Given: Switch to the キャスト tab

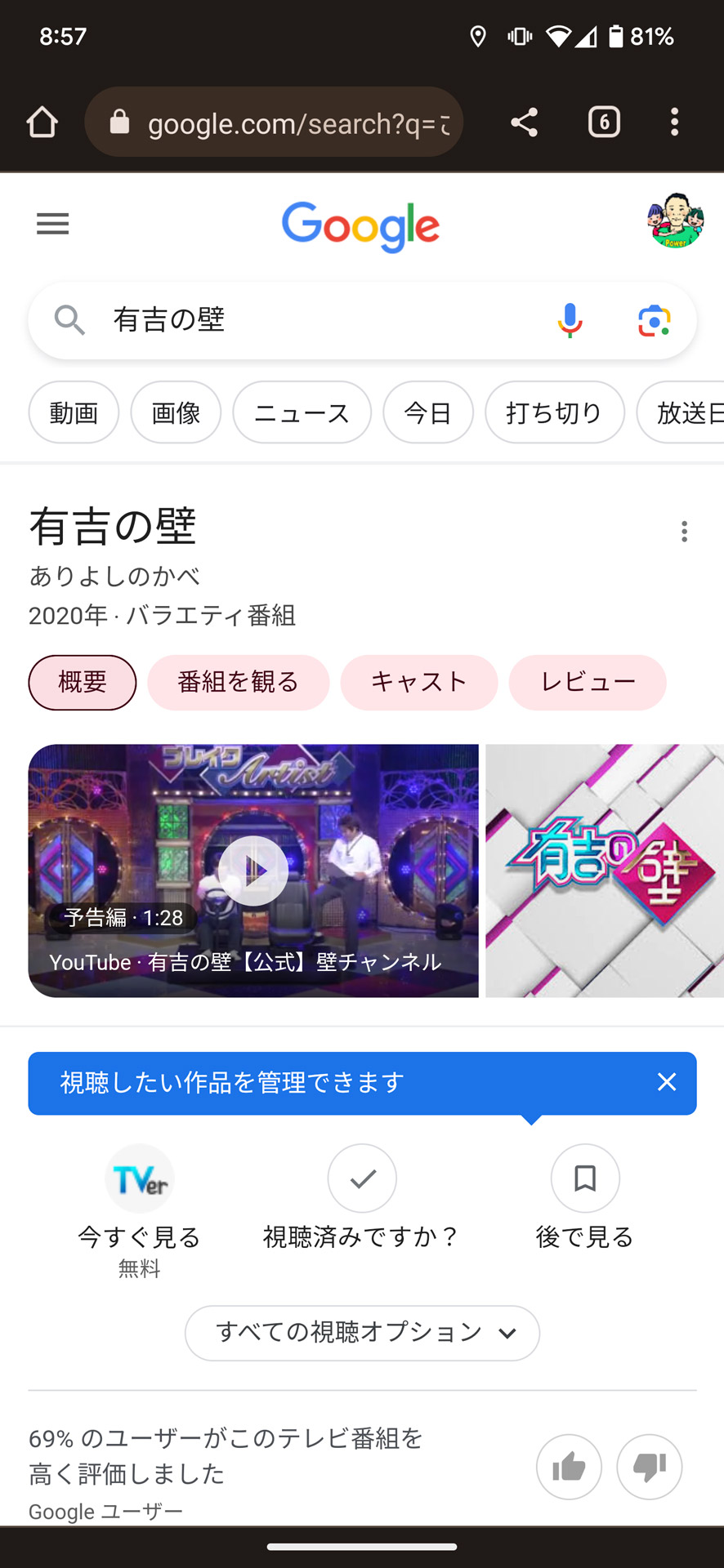Looking at the screenshot, I should point(418,682).
